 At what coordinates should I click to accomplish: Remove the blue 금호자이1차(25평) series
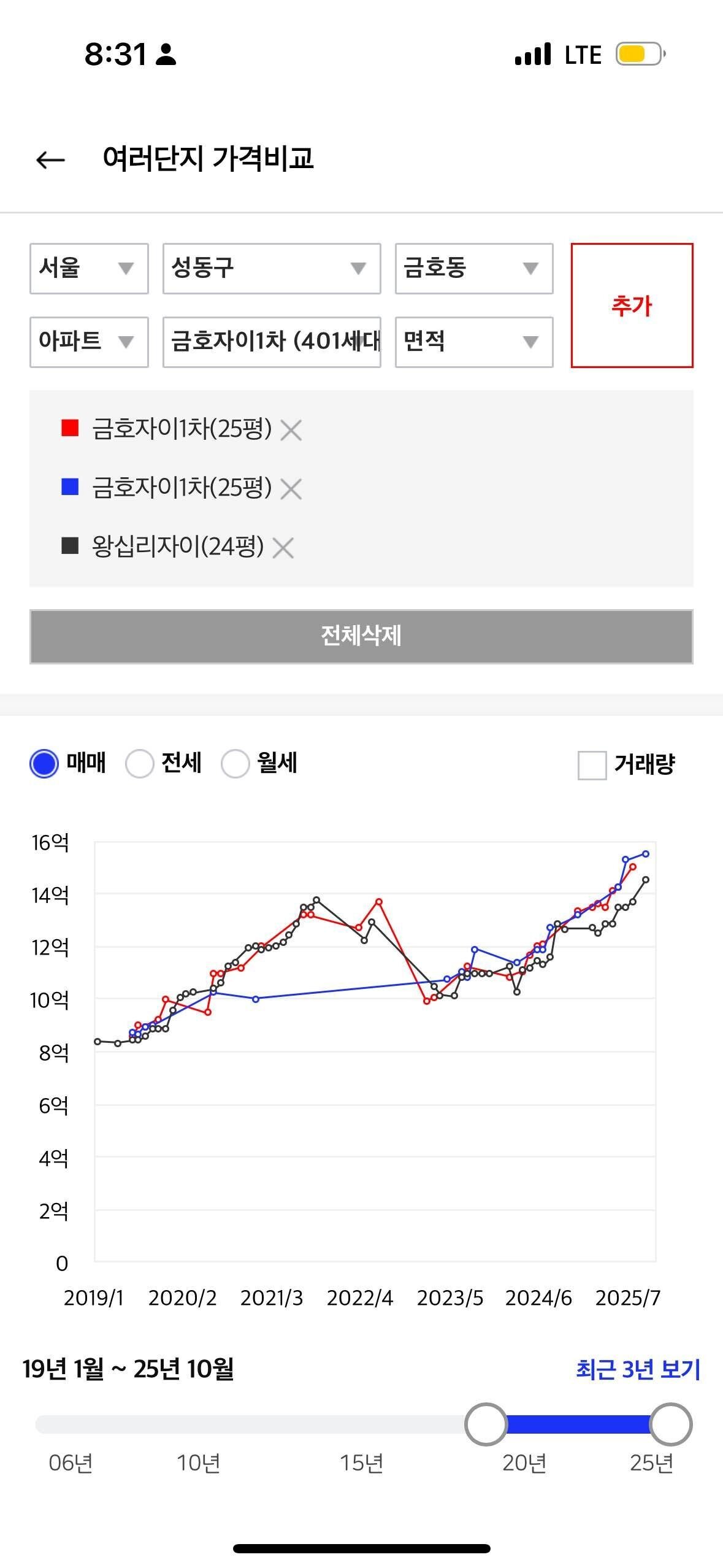(292, 489)
